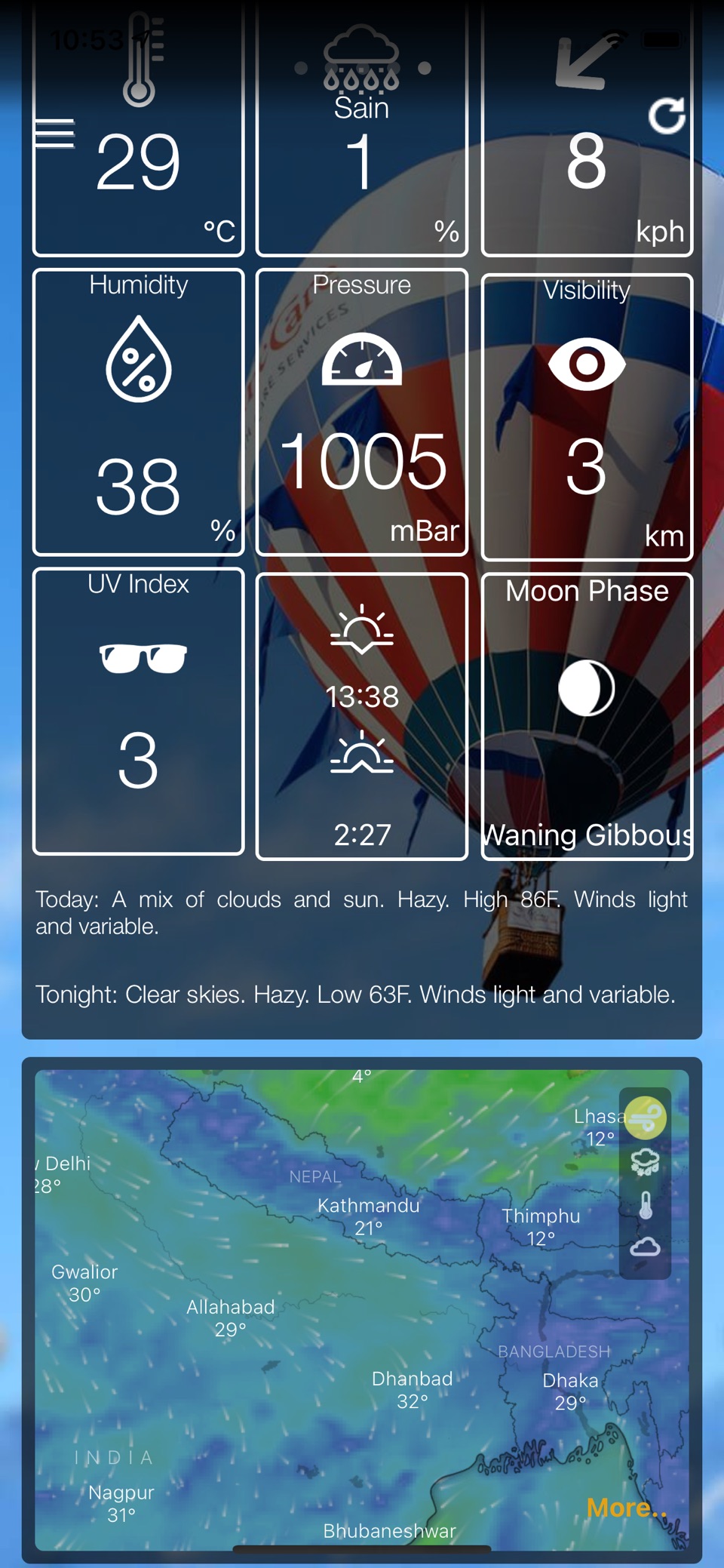Switch map to clouds layer

point(646,1247)
